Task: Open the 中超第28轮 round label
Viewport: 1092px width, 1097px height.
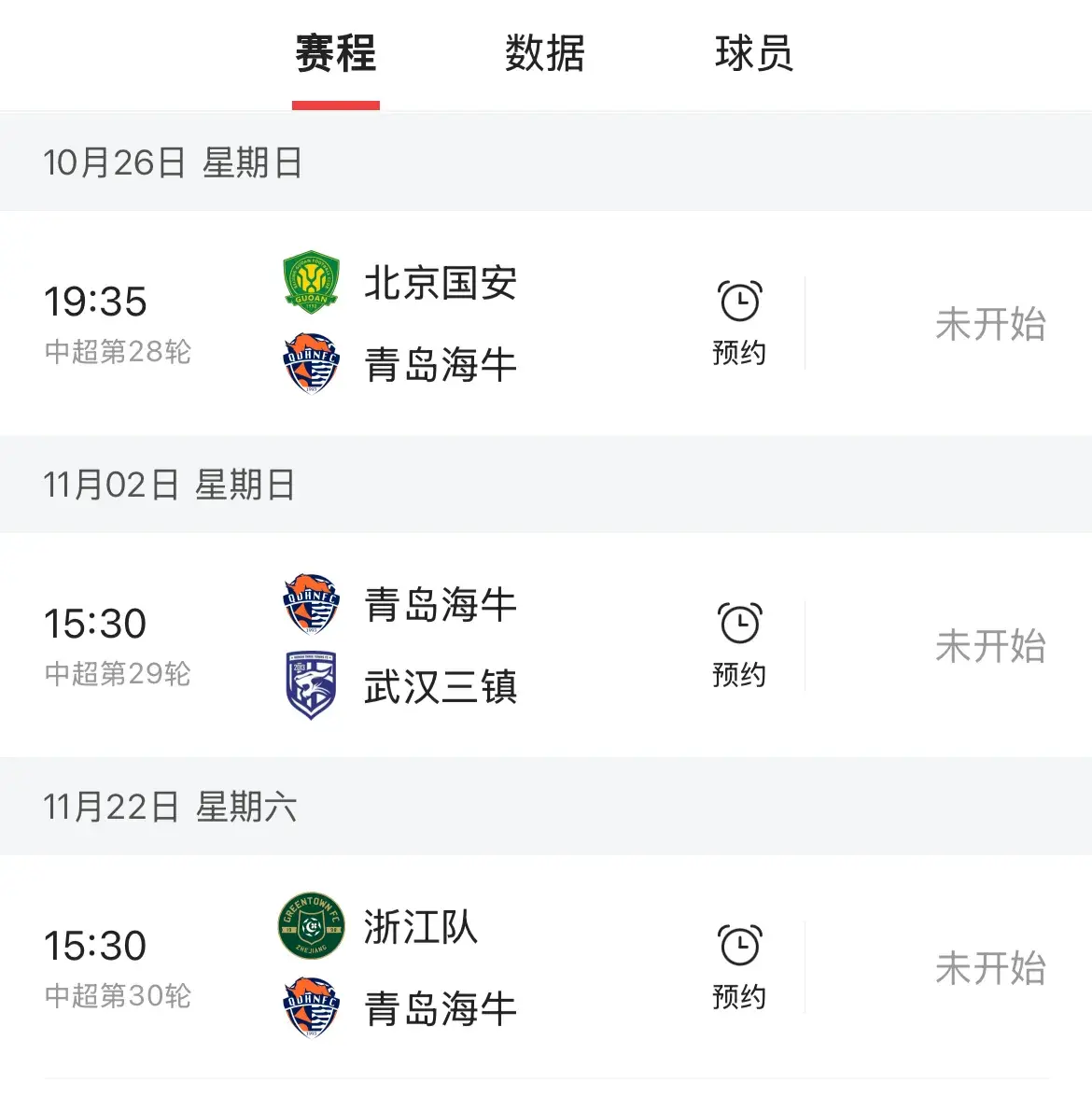Action: point(118,353)
